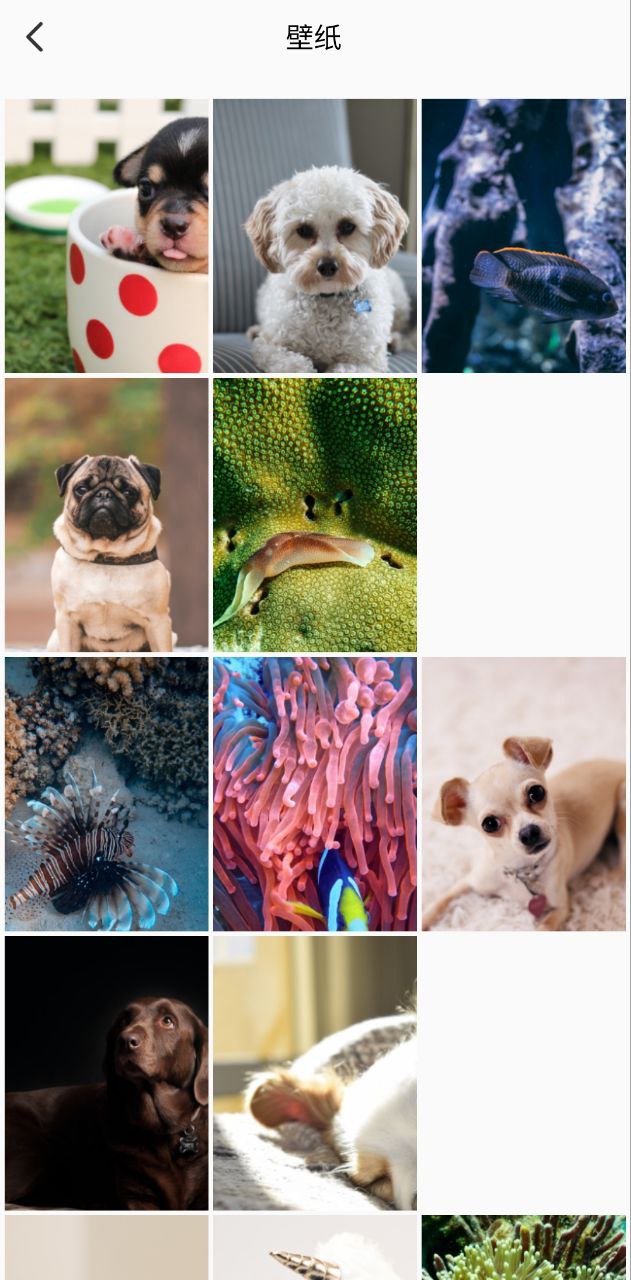
Task: Go back from the wallpaper screen
Action: tap(35, 38)
